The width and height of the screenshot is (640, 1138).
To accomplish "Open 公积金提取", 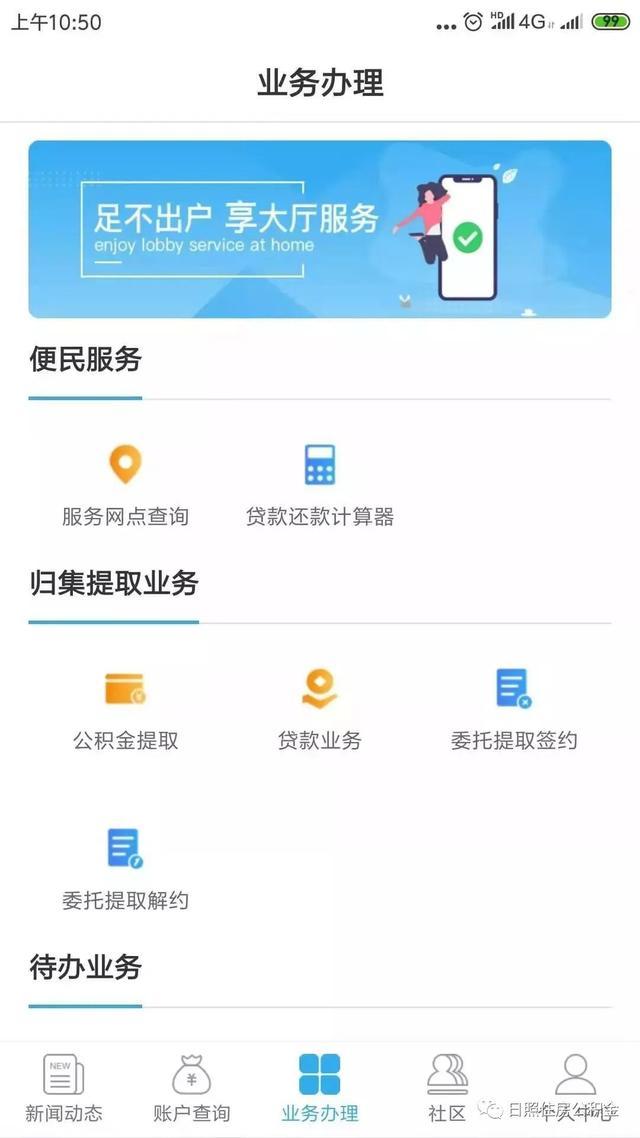I will (125, 708).
